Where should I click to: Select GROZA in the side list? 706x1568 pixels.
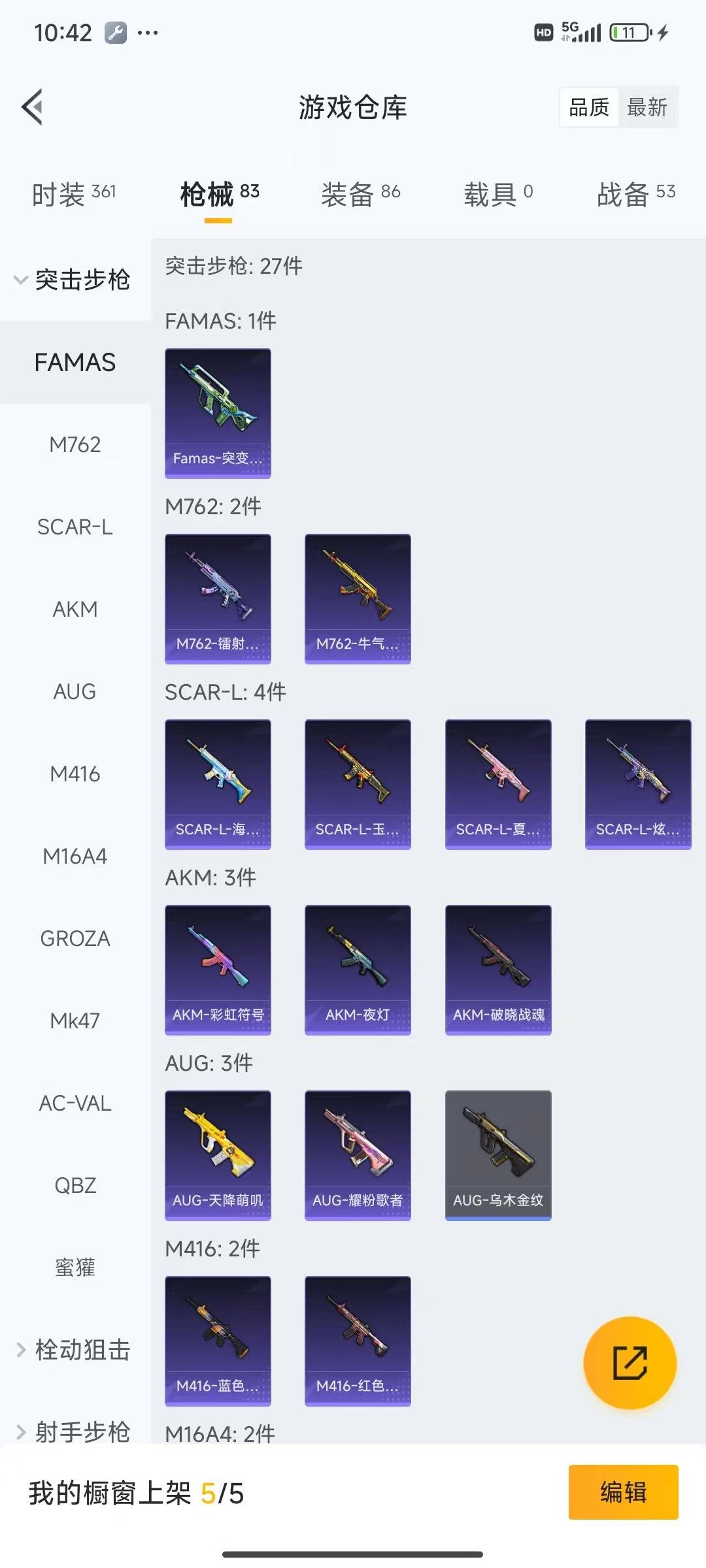[75, 939]
